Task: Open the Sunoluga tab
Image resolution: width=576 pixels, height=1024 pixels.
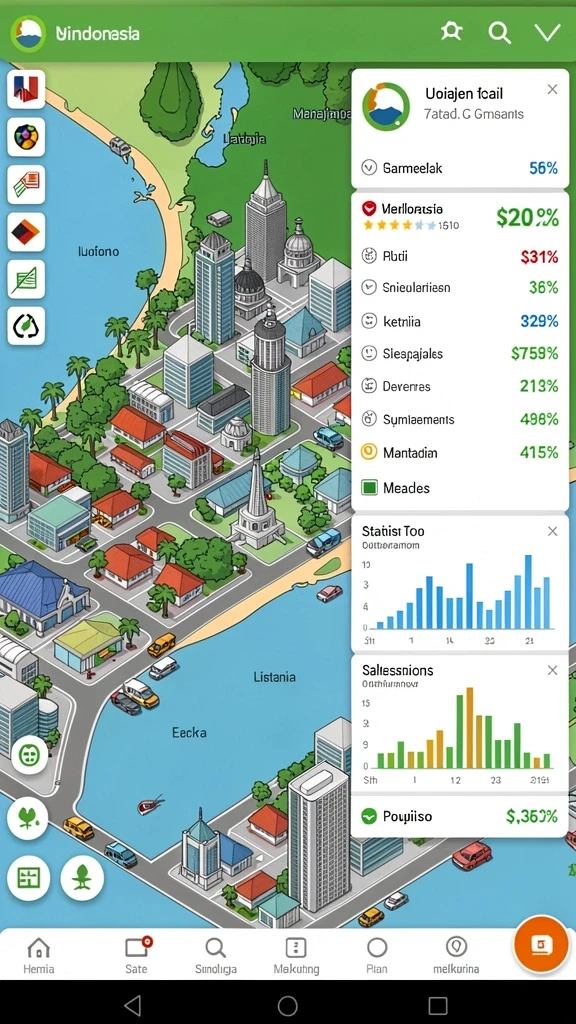Action: pyautogui.click(x=216, y=955)
